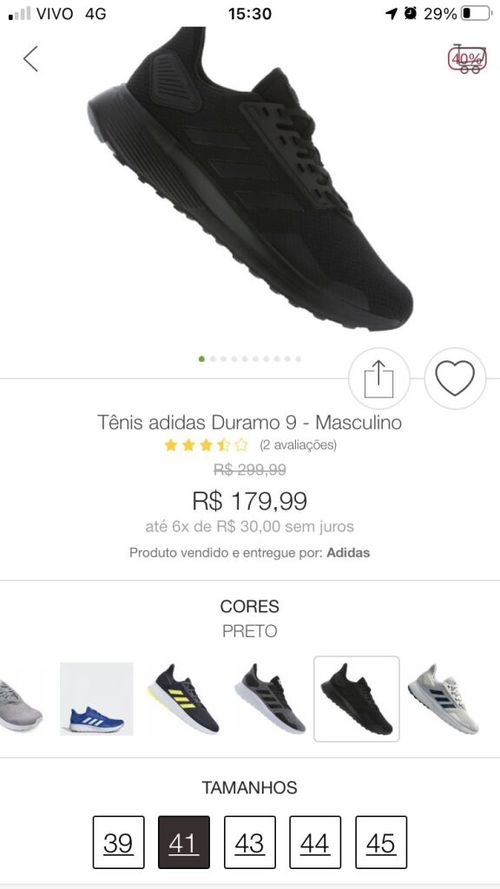Choose the navy with yellow stripes color
Image resolution: width=500 pixels, height=889 pixels.
(184, 698)
